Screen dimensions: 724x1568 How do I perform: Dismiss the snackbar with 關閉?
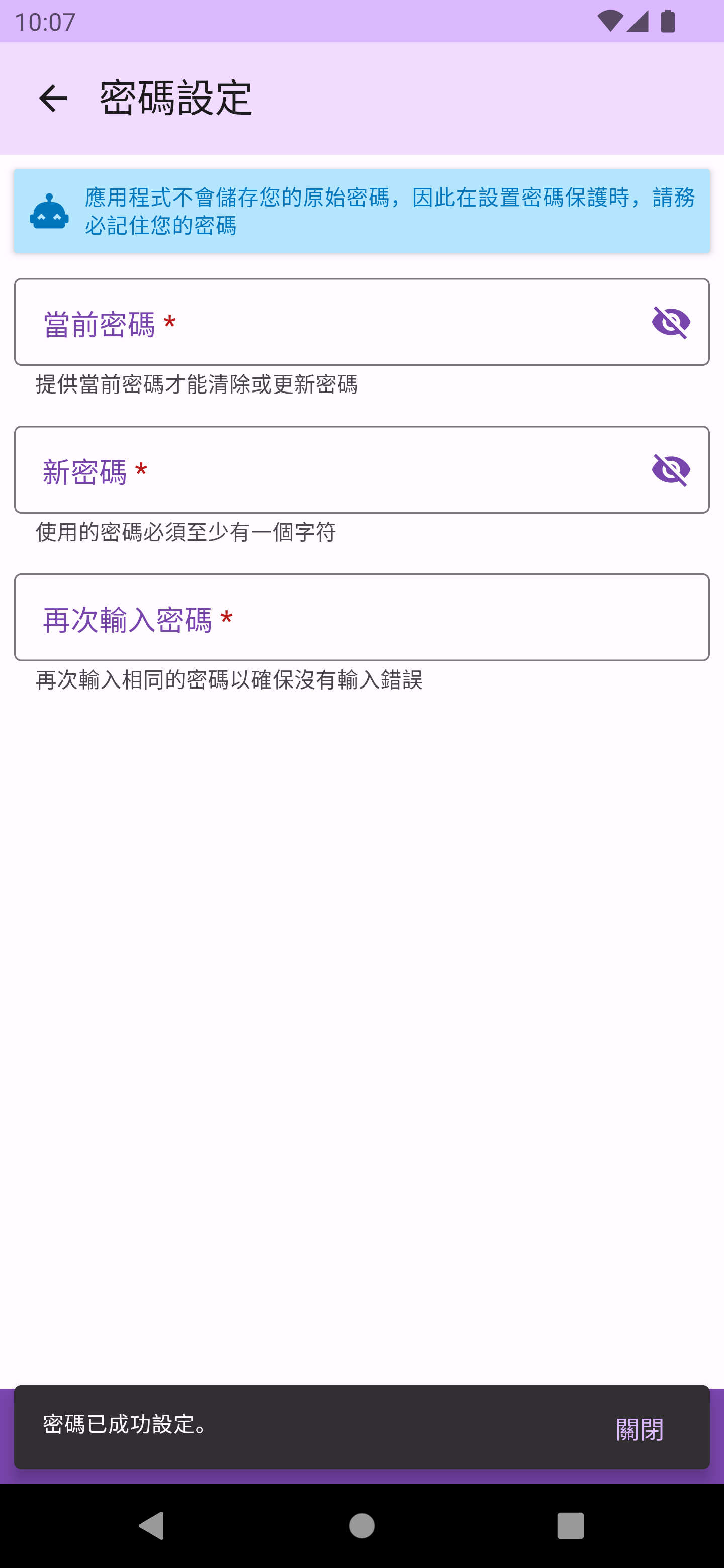[x=639, y=1429]
